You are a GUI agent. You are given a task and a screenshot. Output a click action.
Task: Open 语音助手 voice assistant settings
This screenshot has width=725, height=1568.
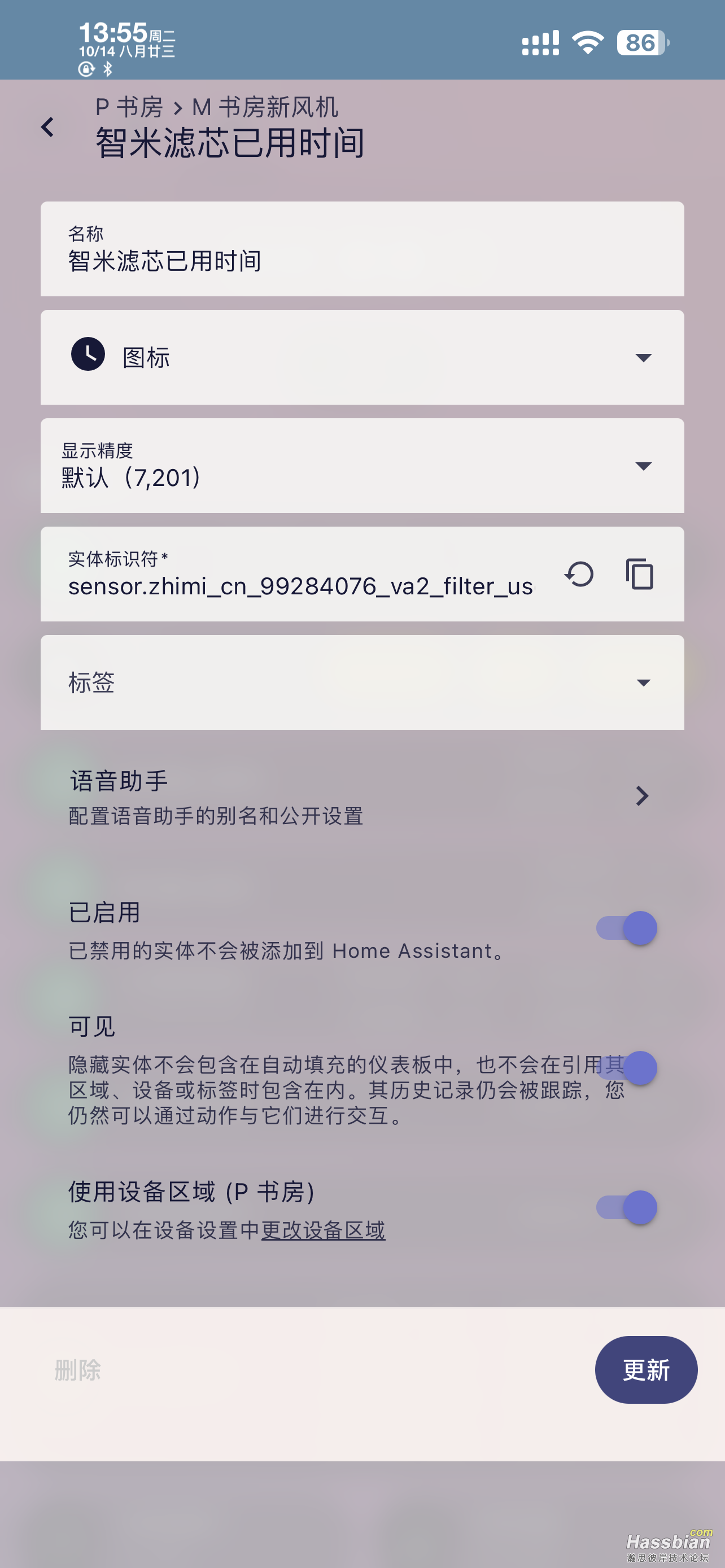(x=361, y=796)
